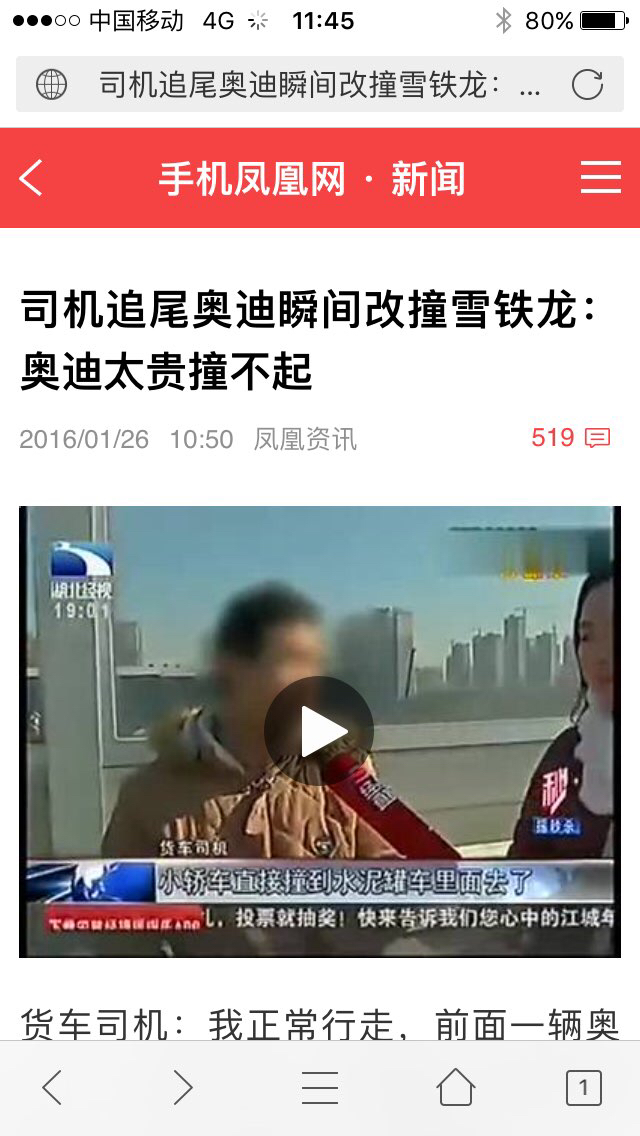The height and width of the screenshot is (1136, 640).
Task: Open the 519 comments
Action: [x=571, y=438]
